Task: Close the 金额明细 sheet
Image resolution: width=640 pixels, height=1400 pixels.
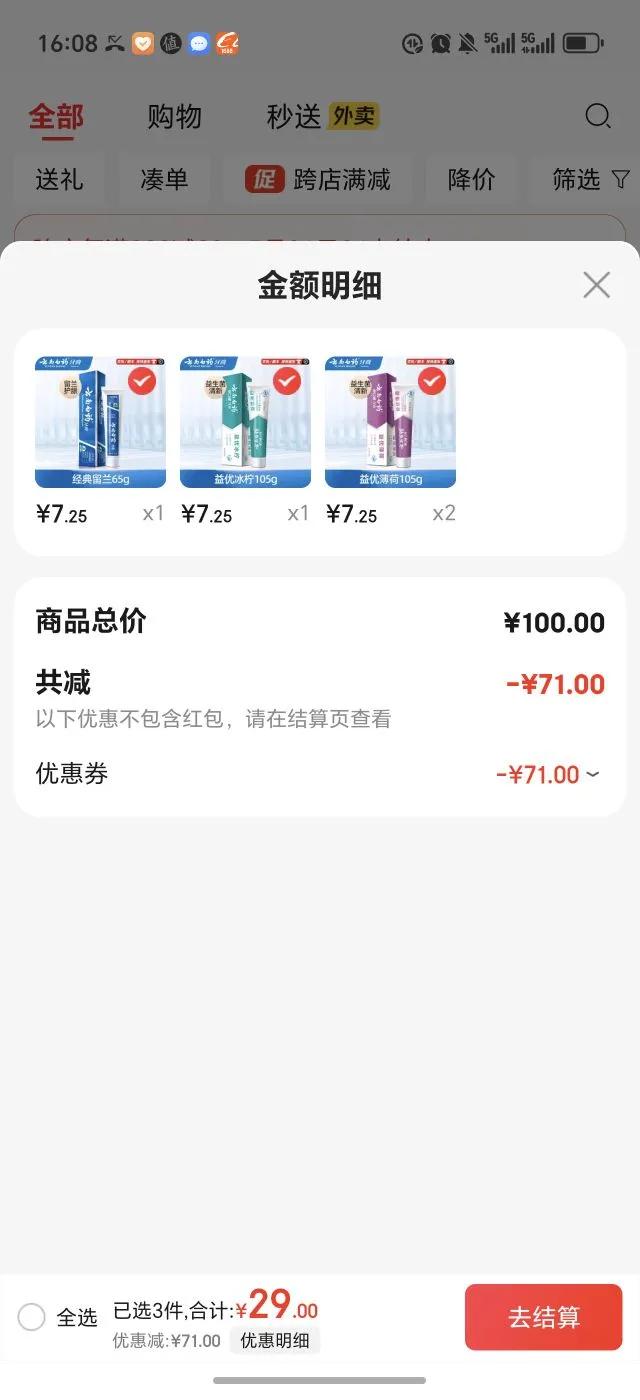Action: click(x=596, y=285)
